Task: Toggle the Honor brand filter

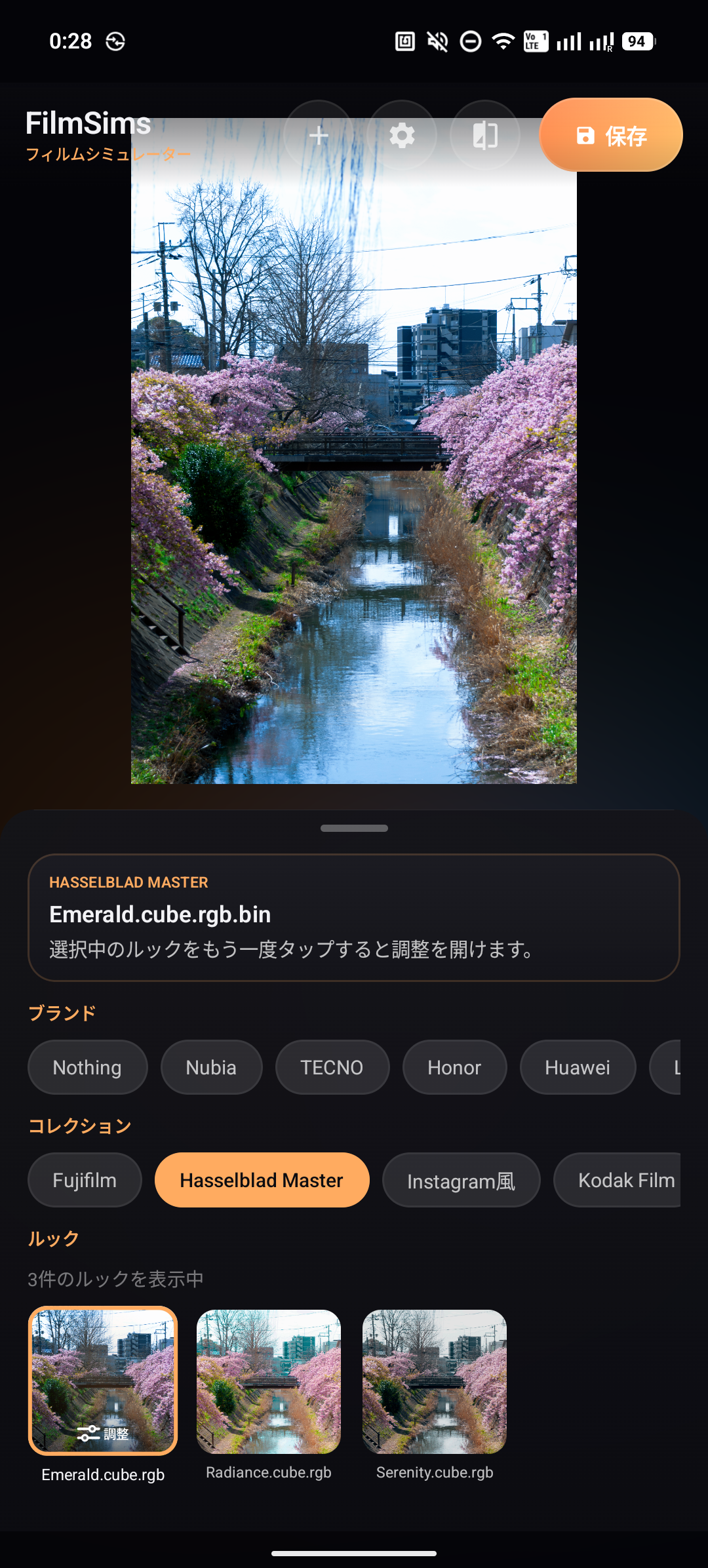Action: [x=454, y=1067]
